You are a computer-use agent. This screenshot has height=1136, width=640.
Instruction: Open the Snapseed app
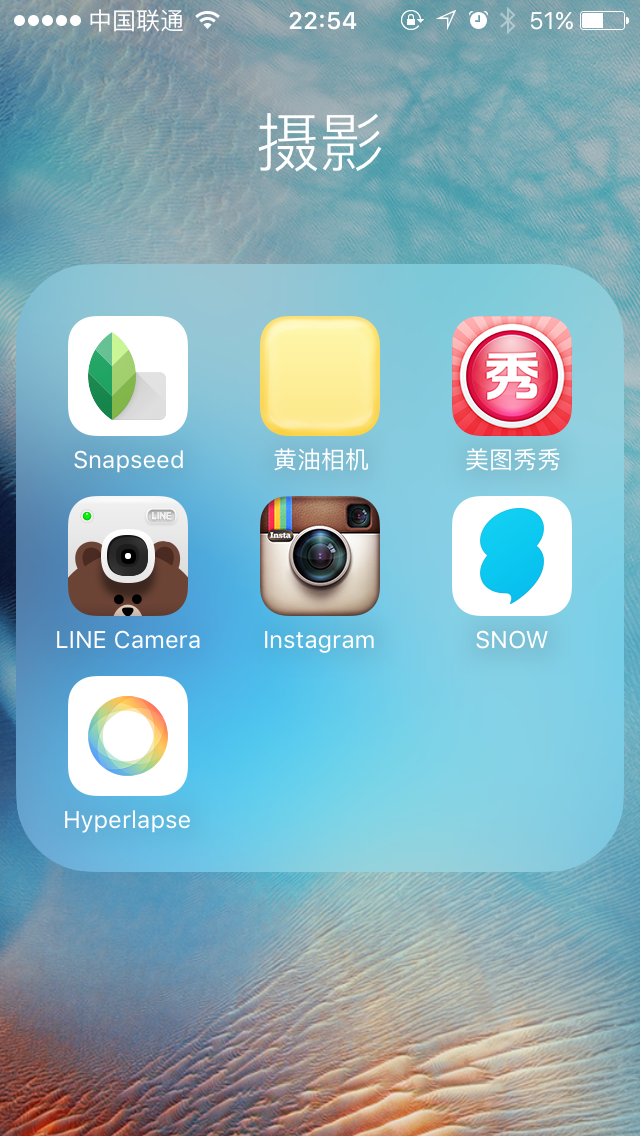click(128, 376)
